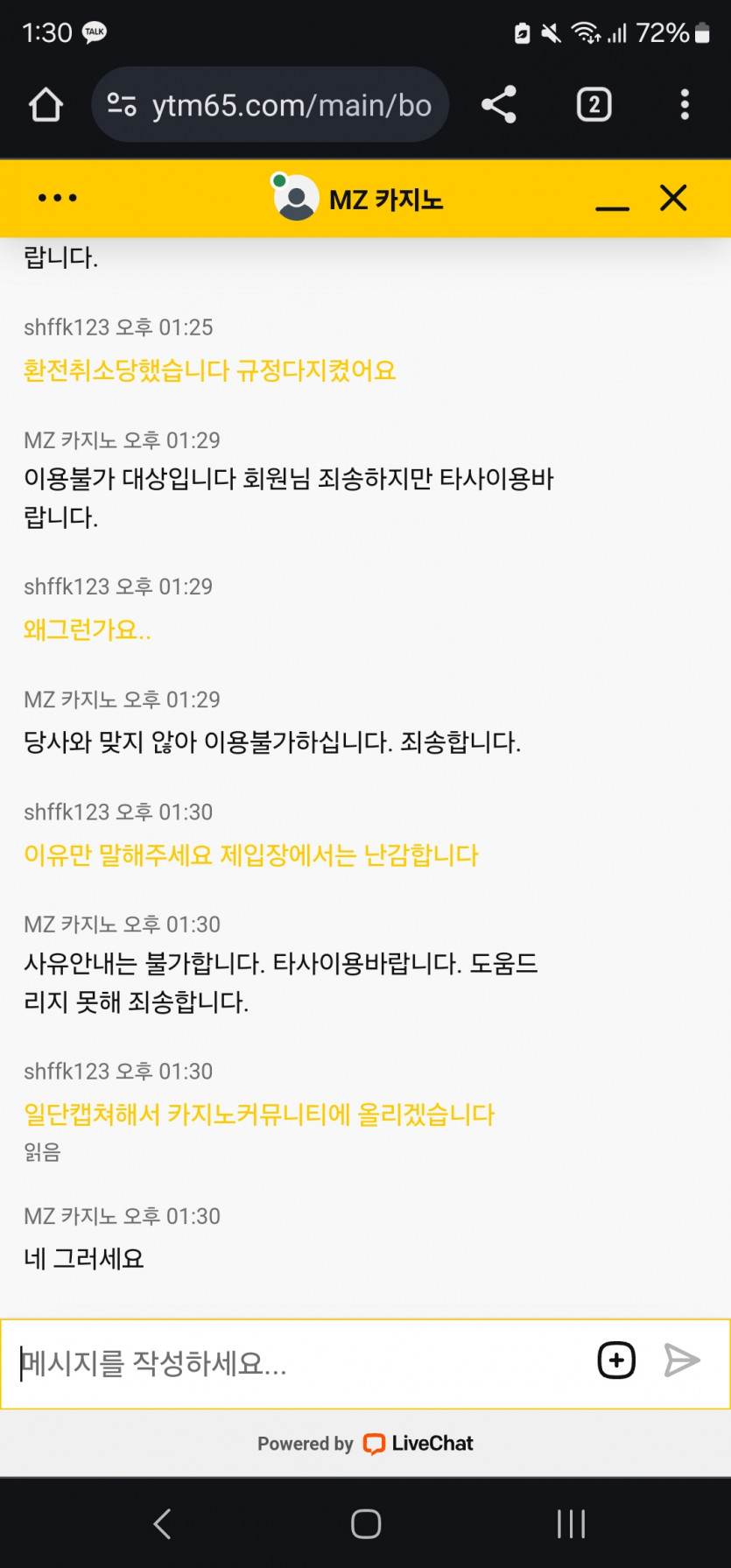Open the Powered by LiveChat link
Image resolution: width=731 pixels, height=1568 pixels.
coord(365,1444)
